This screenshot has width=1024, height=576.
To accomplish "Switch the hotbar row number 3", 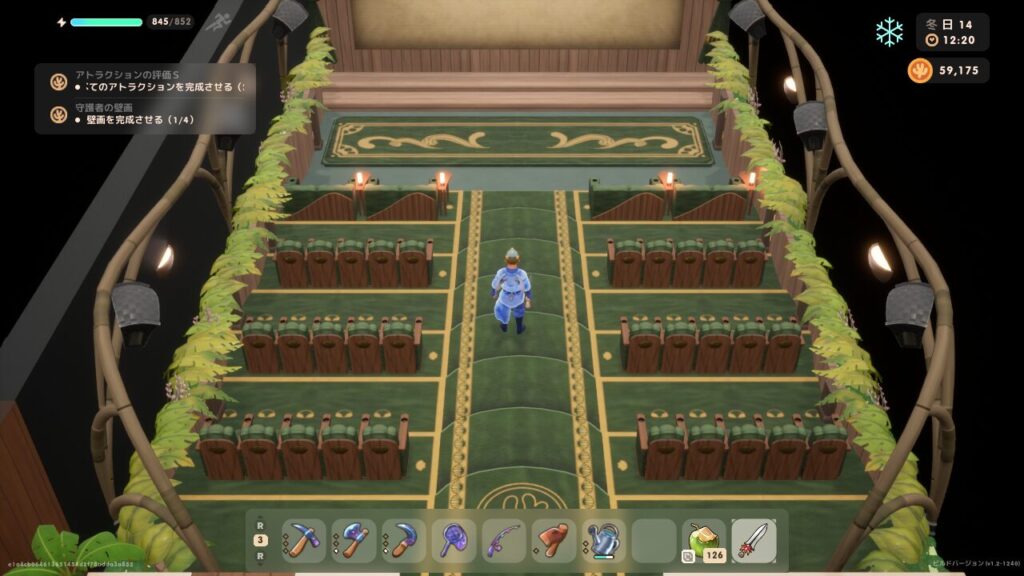I will [261, 540].
